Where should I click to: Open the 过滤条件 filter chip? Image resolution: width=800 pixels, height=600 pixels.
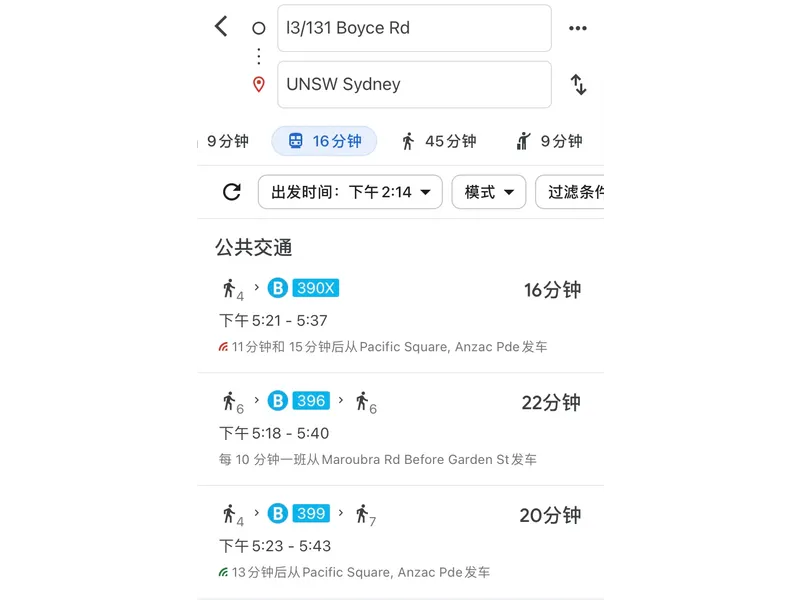click(x=574, y=192)
